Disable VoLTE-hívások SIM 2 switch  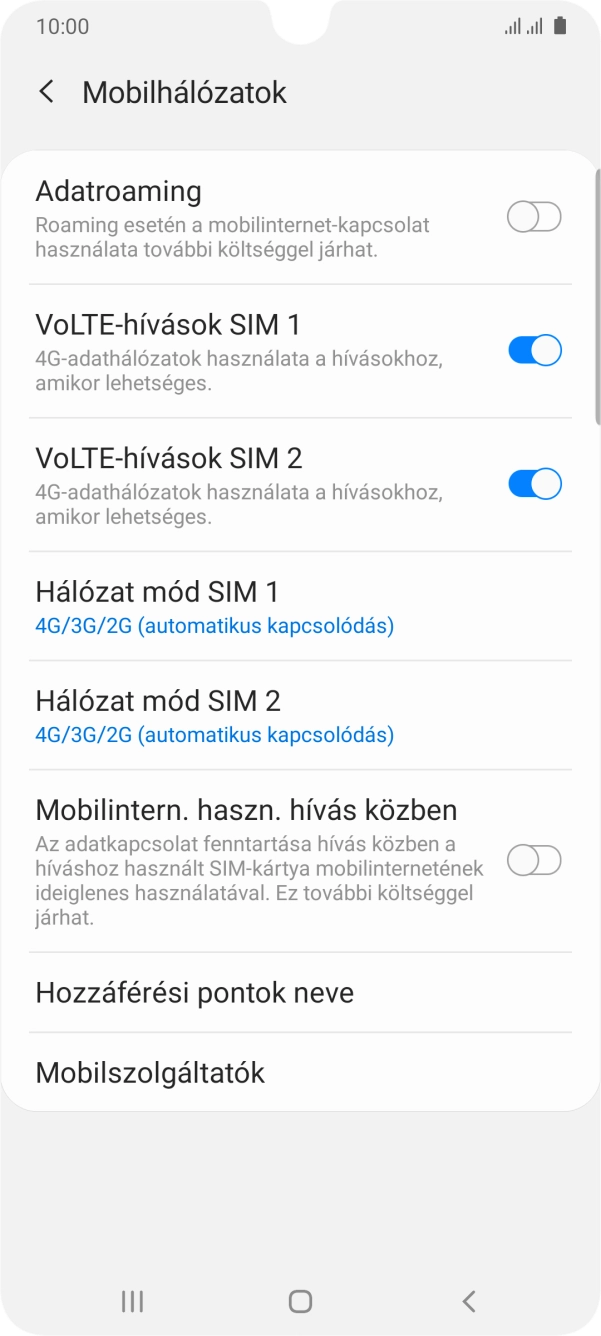tap(534, 484)
